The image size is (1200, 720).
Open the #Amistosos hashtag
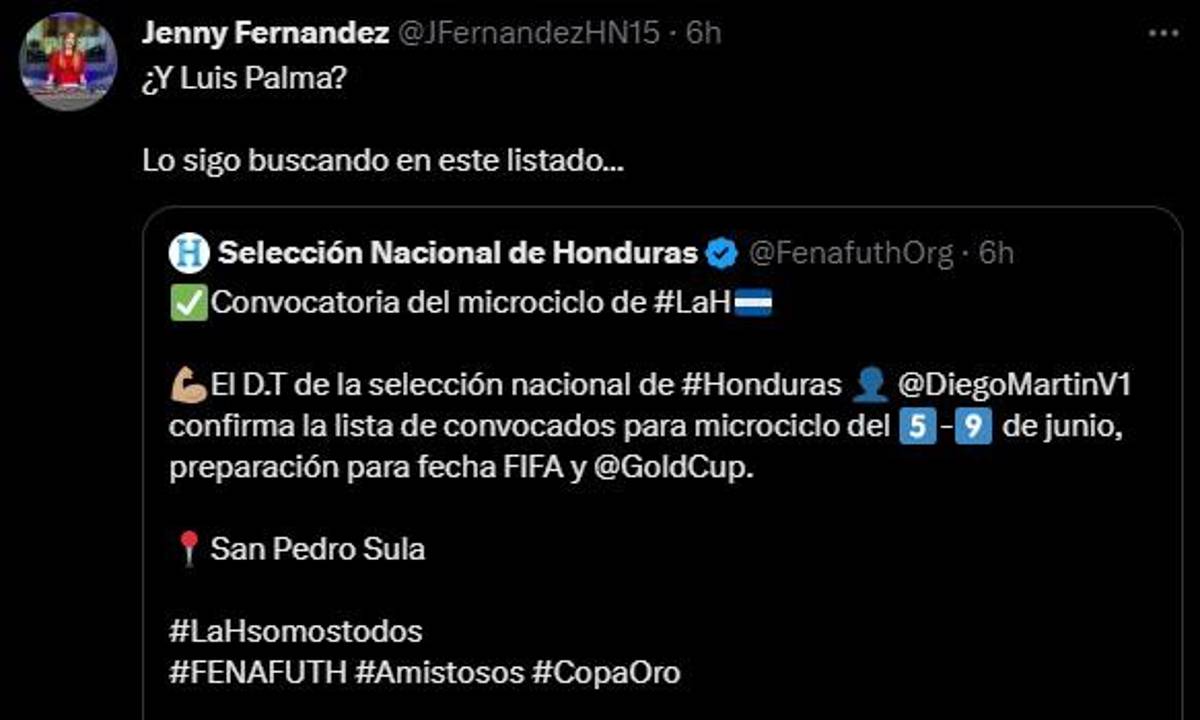[x=438, y=672]
